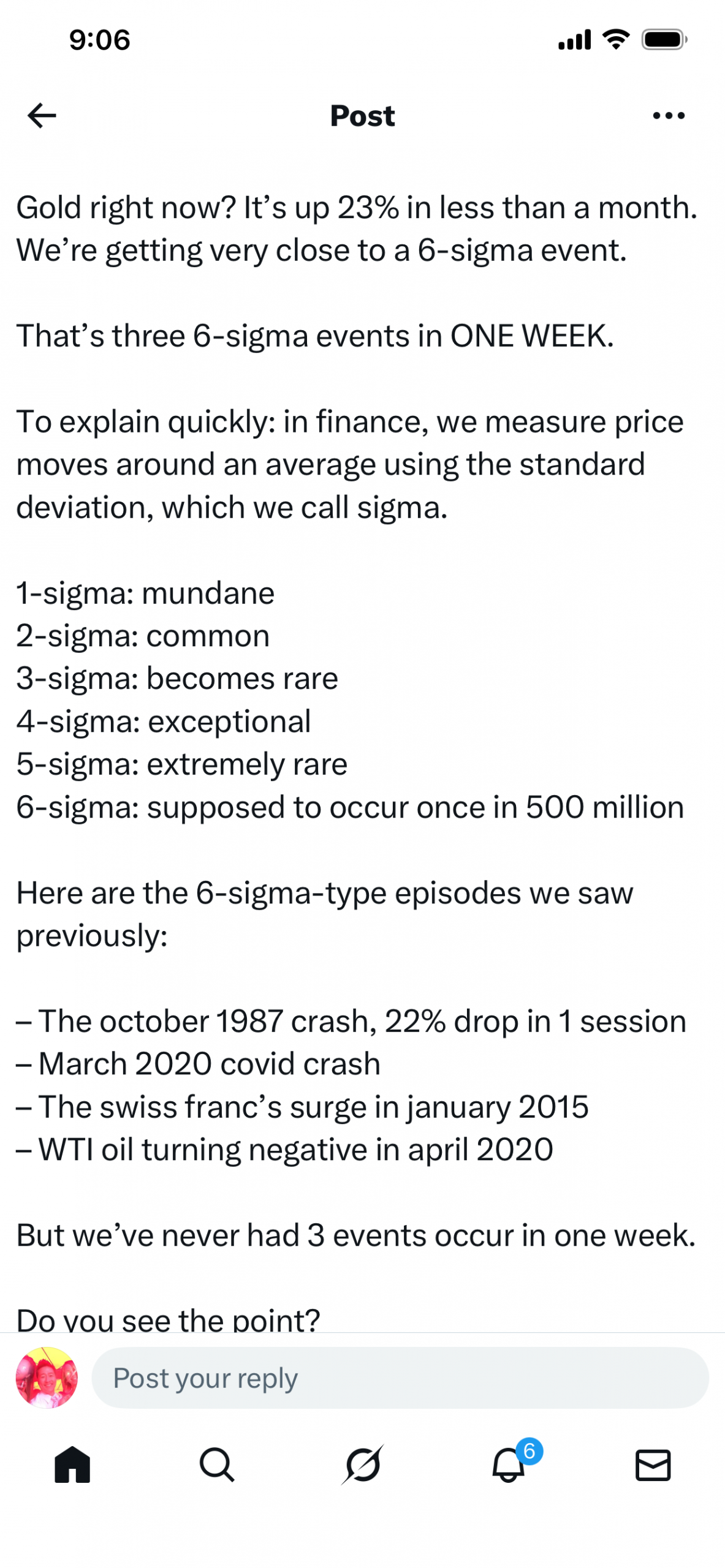Viewport: 725px width, 1568px height.
Task: Open the Messages envelope tab
Action: pyautogui.click(x=653, y=1465)
